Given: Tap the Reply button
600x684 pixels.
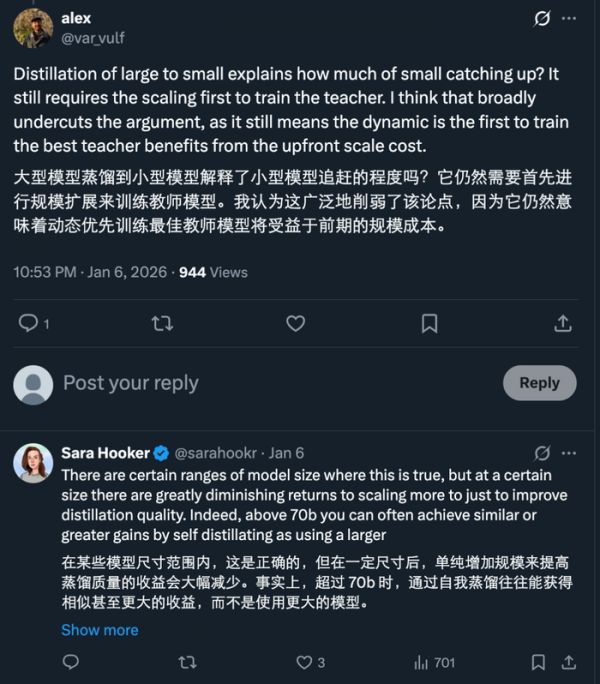Looking at the screenshot, I should coord(539,383).
